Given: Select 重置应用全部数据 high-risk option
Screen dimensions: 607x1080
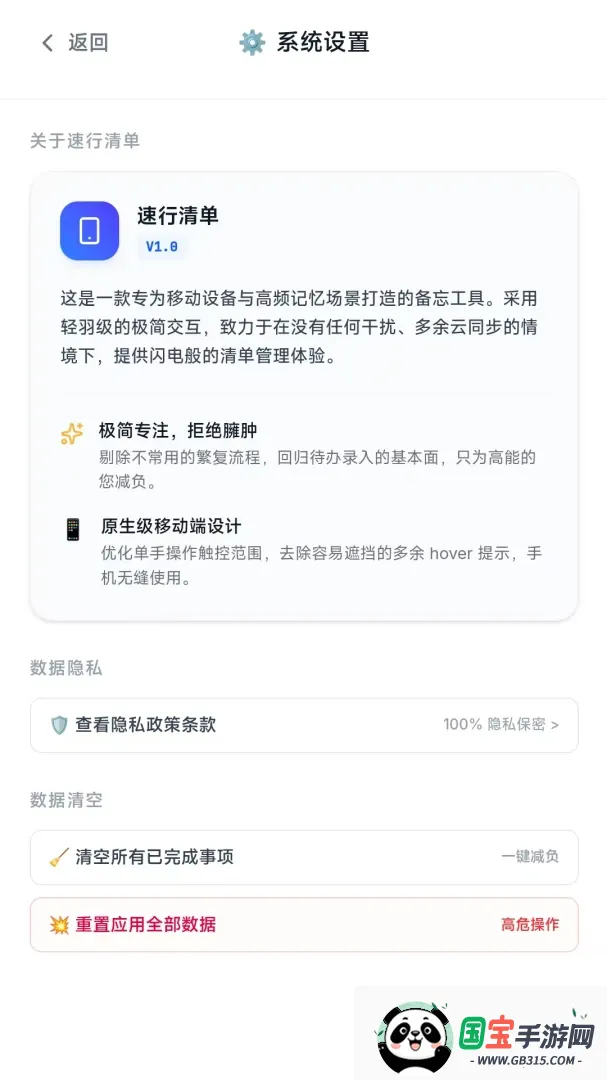Looking at the screenshot, I should (304, 924).
